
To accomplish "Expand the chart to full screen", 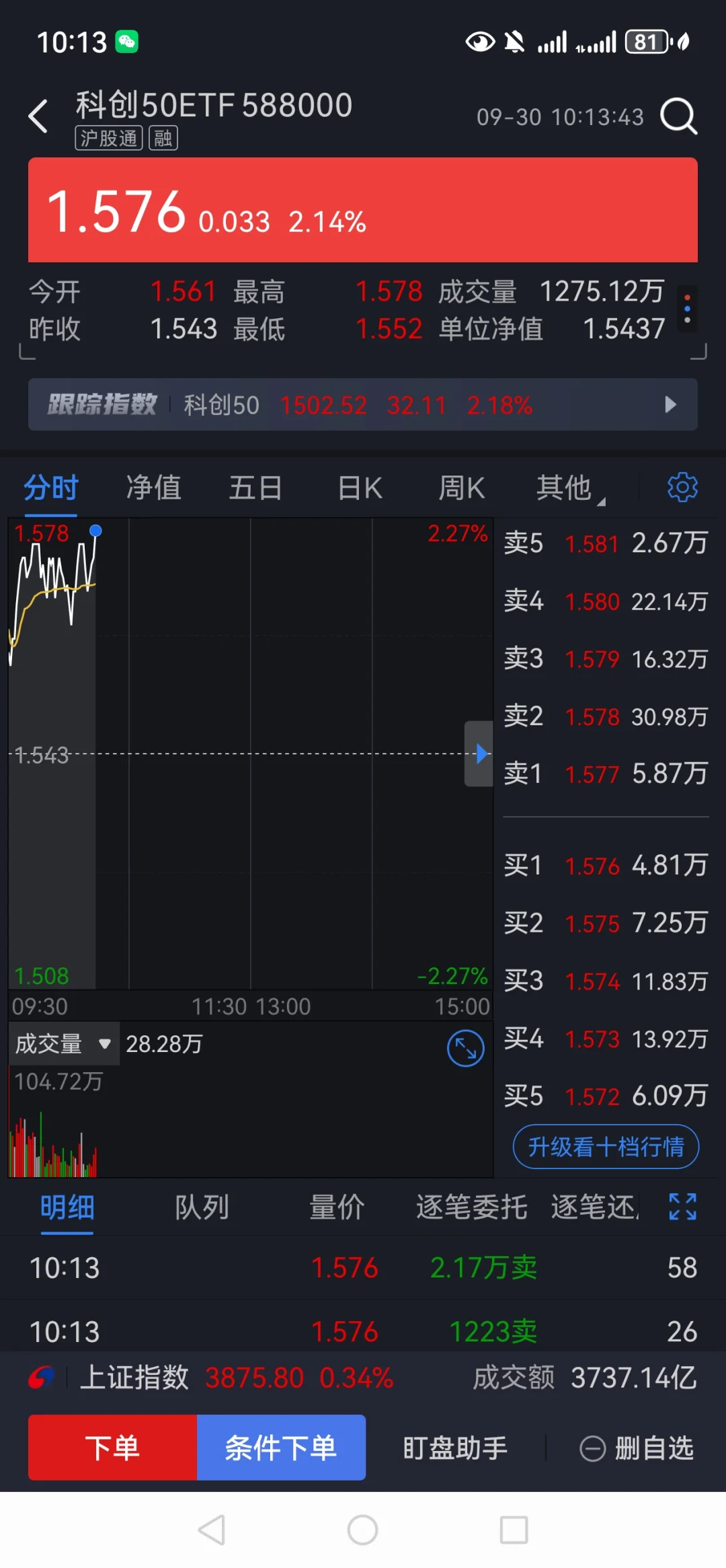I will point(466,1048).
